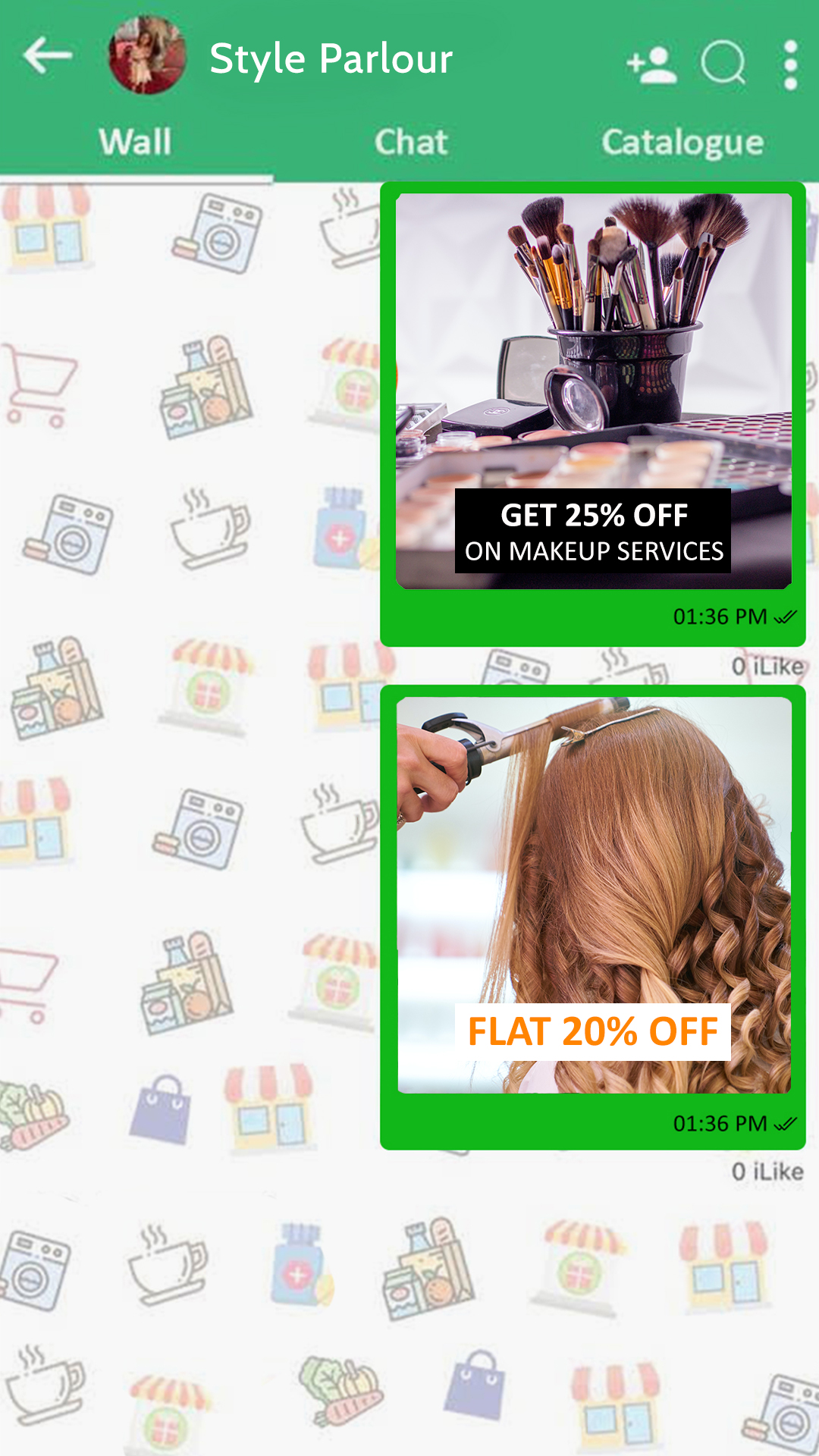Switch to the Chat tab

click(411, 143)
